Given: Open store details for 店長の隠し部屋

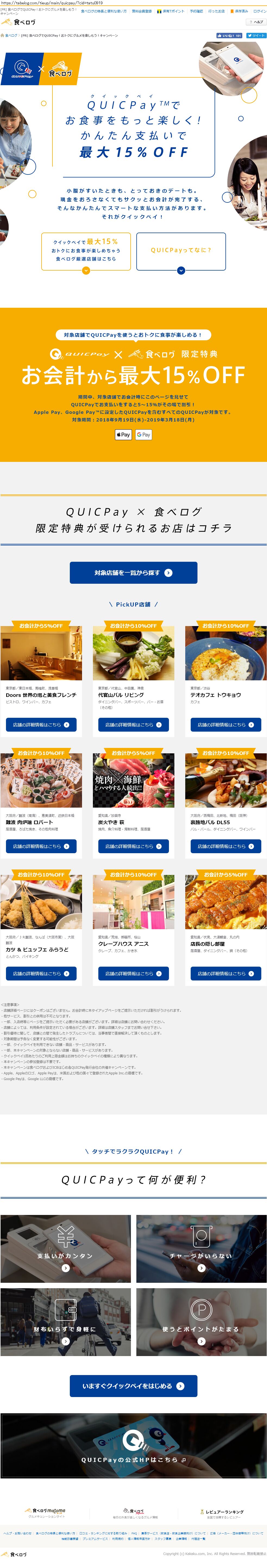Looking at the screenshot, I should pyautogui.click(x=225, y=973).
